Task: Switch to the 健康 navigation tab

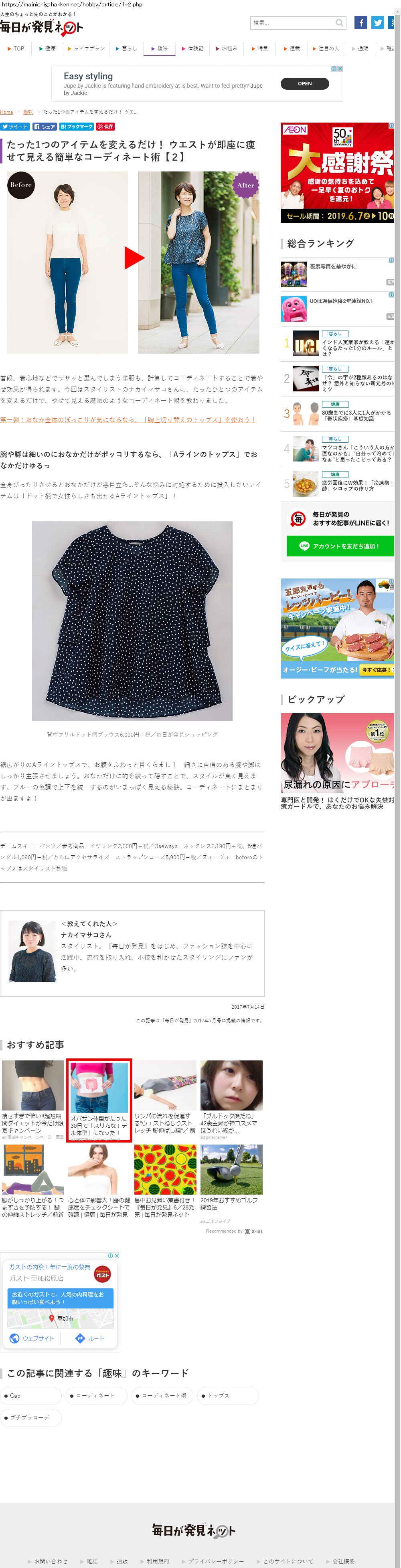Action: coord(48,49)
